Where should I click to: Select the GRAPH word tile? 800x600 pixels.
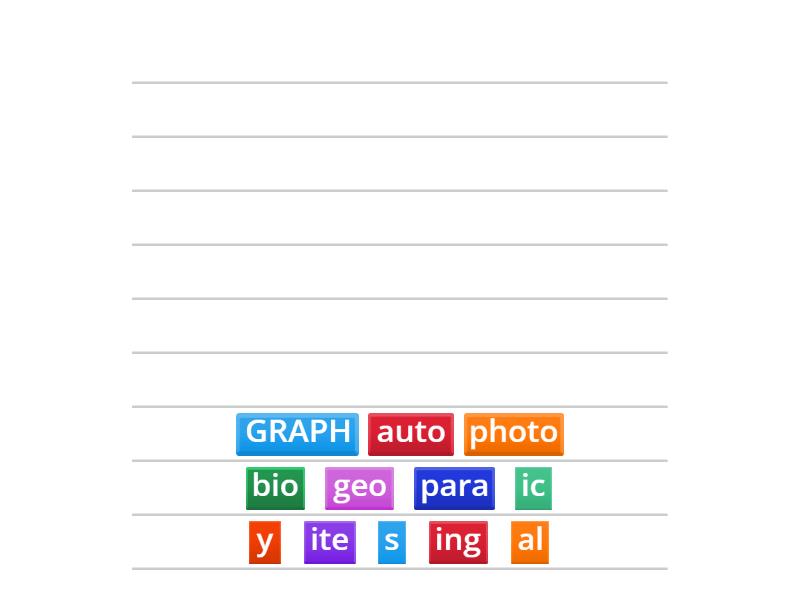pyautogui.click(x=297, y=433)
